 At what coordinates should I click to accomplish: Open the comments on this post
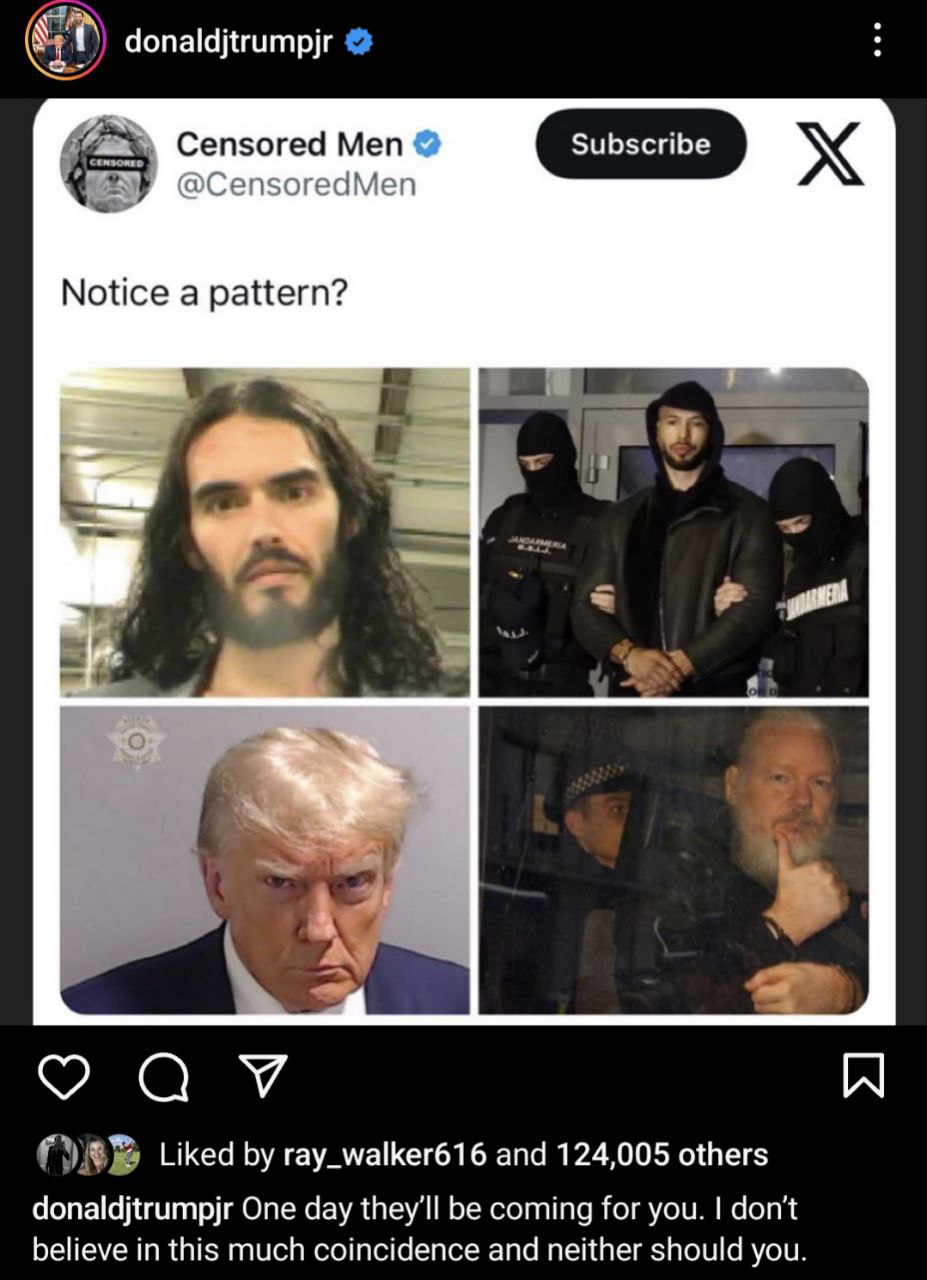[x=163, y=1077]
